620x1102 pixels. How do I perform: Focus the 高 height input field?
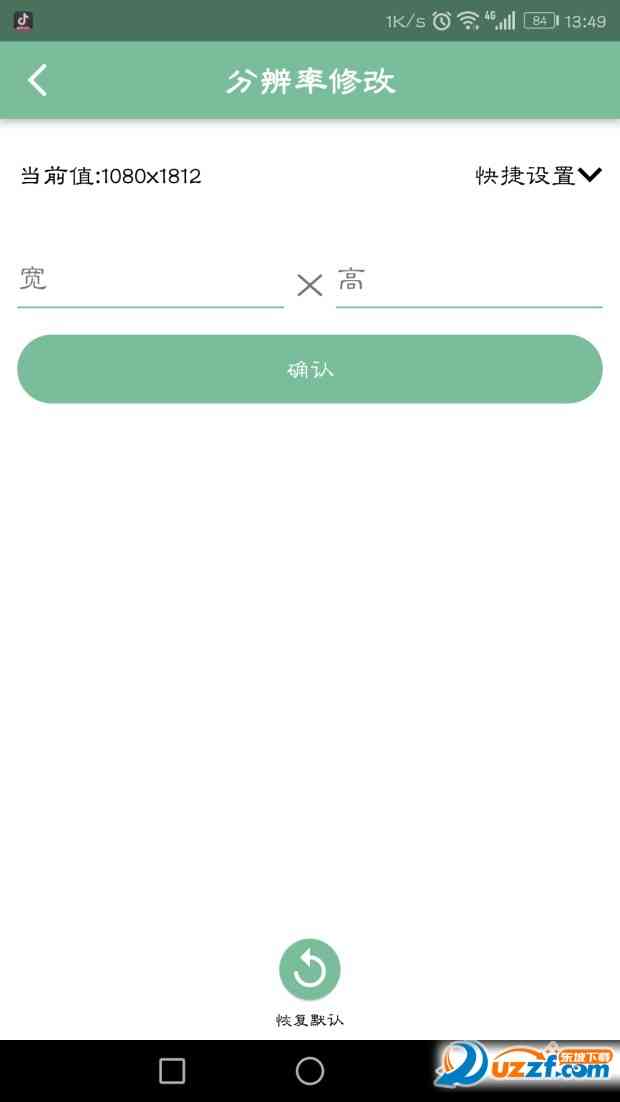468,281
